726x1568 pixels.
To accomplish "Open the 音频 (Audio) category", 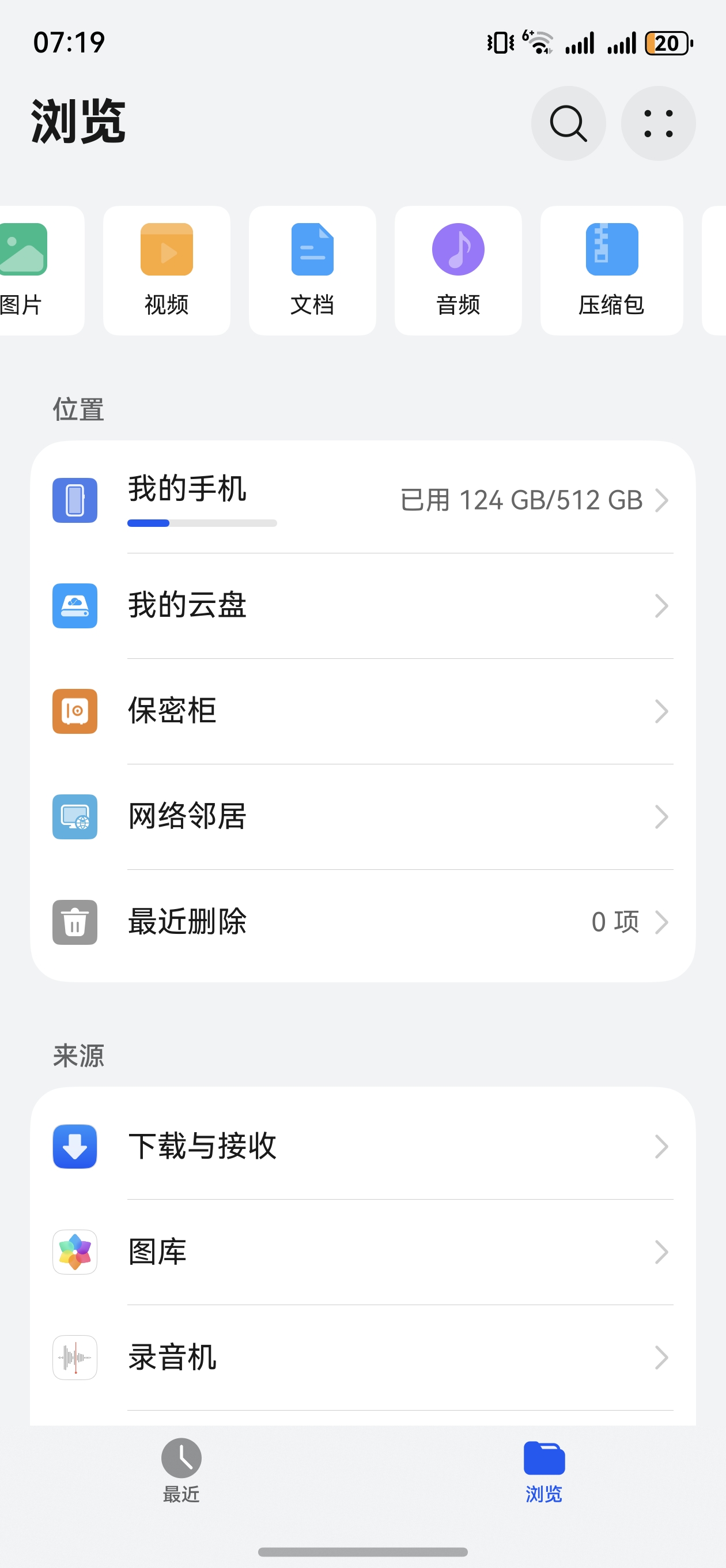I will 457,270.
